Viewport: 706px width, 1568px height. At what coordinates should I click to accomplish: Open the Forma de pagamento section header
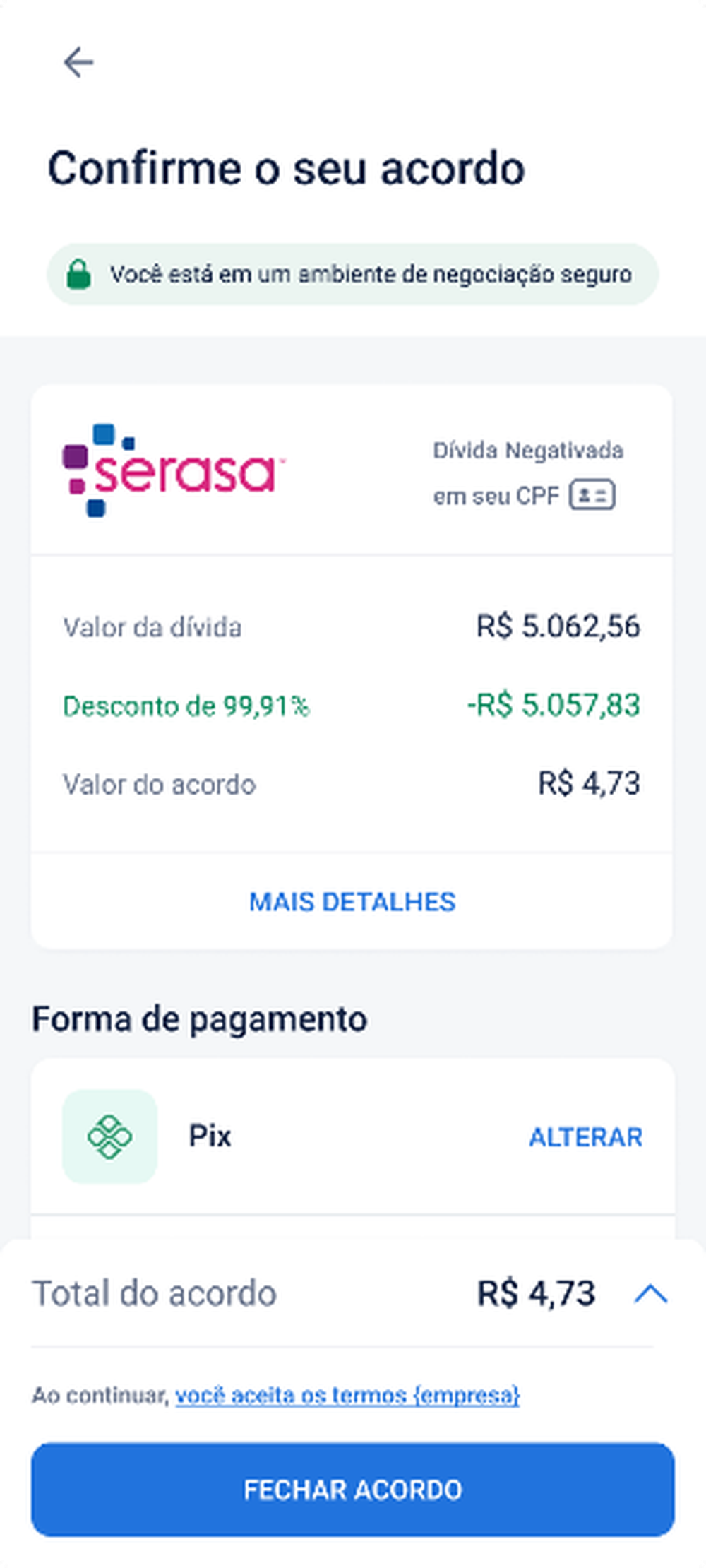click(x=199, y=1018)
